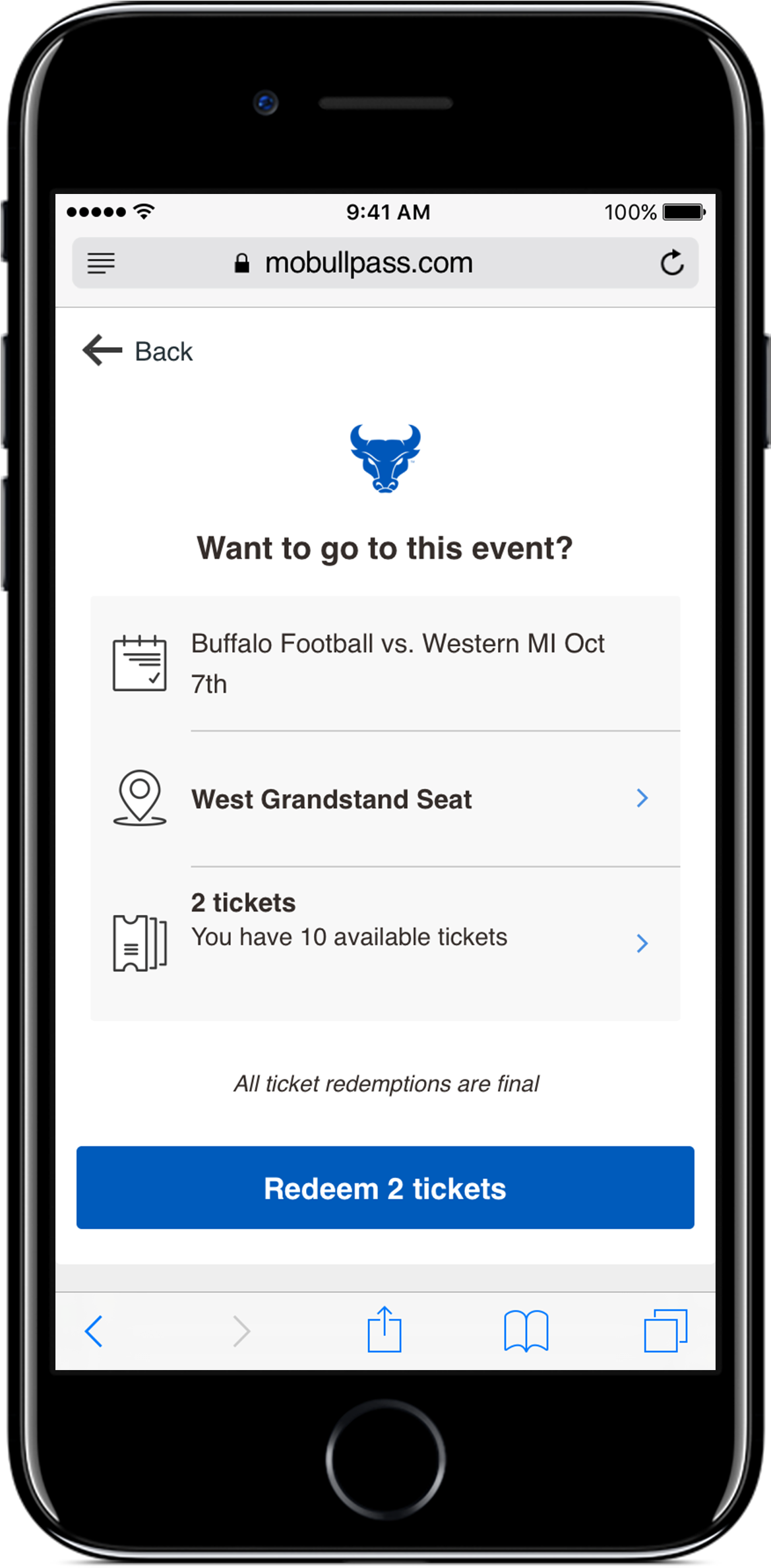Tap the mobullpass.com address field
The image size is (771, 1568).
tap(367, 263)
